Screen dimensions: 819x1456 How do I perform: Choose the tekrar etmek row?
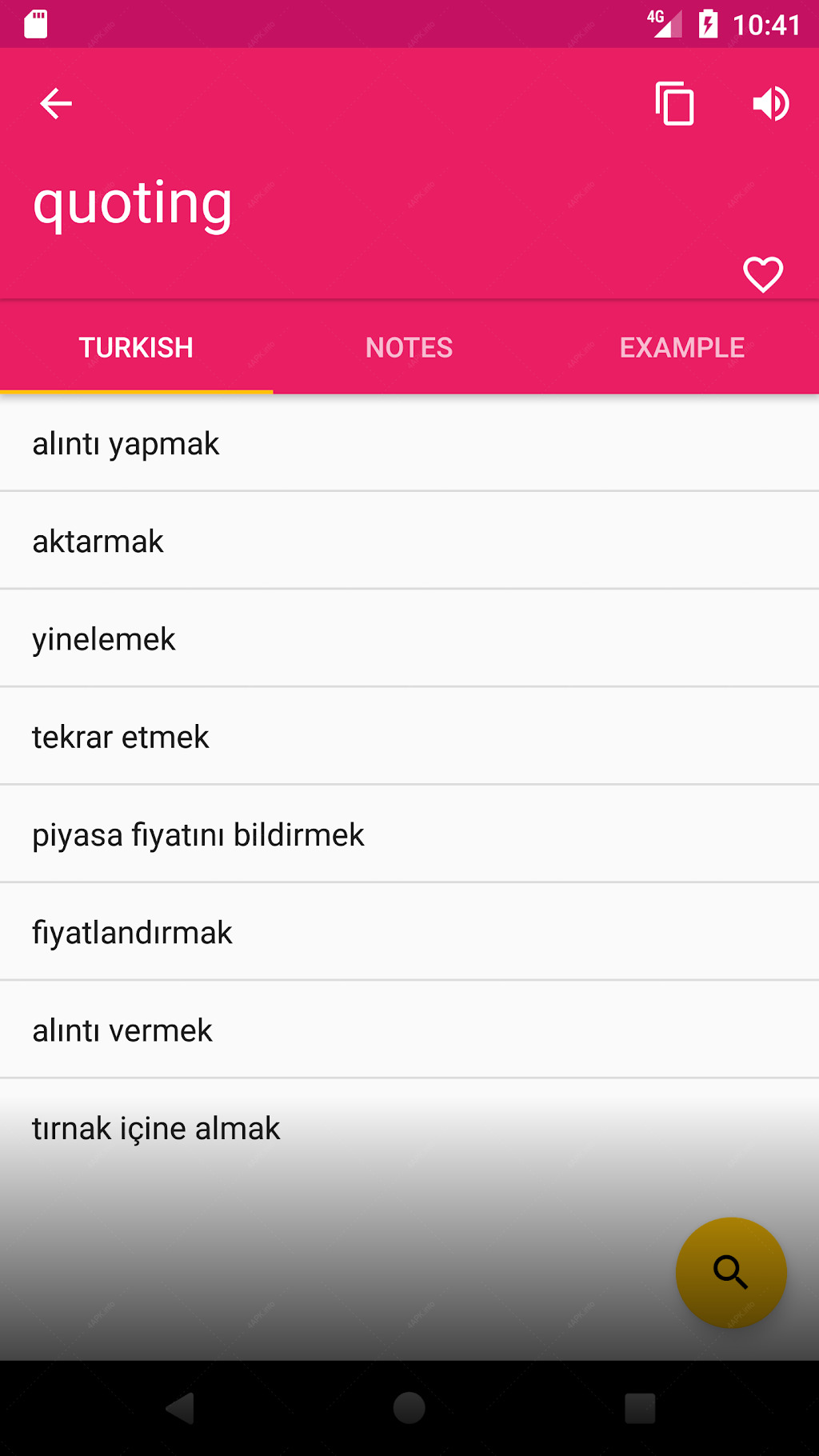pyautogui.click(x=409, y=736)
